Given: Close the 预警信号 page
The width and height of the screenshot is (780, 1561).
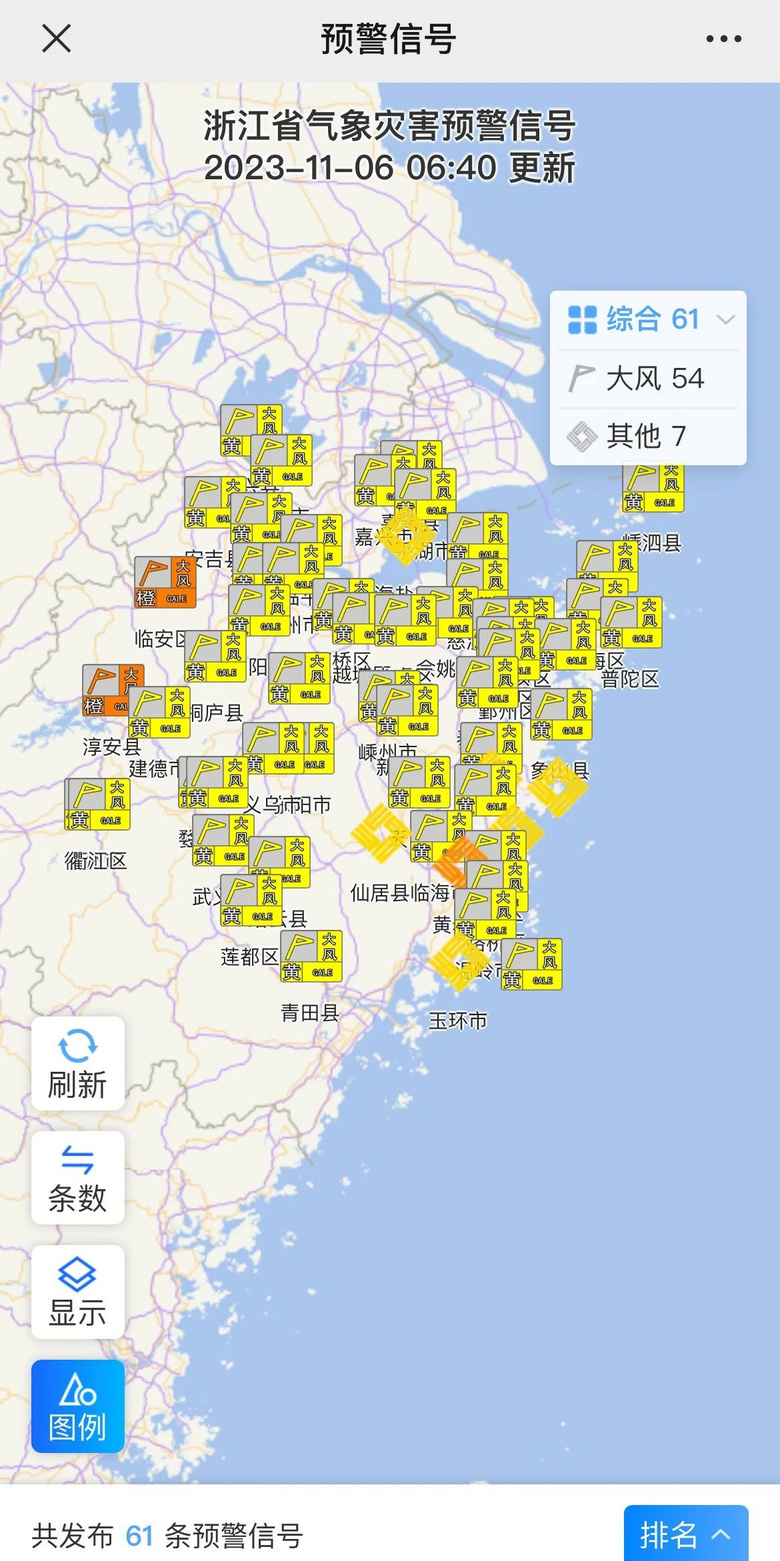Looking at the screenshot, I should click(x=56, y=39).
